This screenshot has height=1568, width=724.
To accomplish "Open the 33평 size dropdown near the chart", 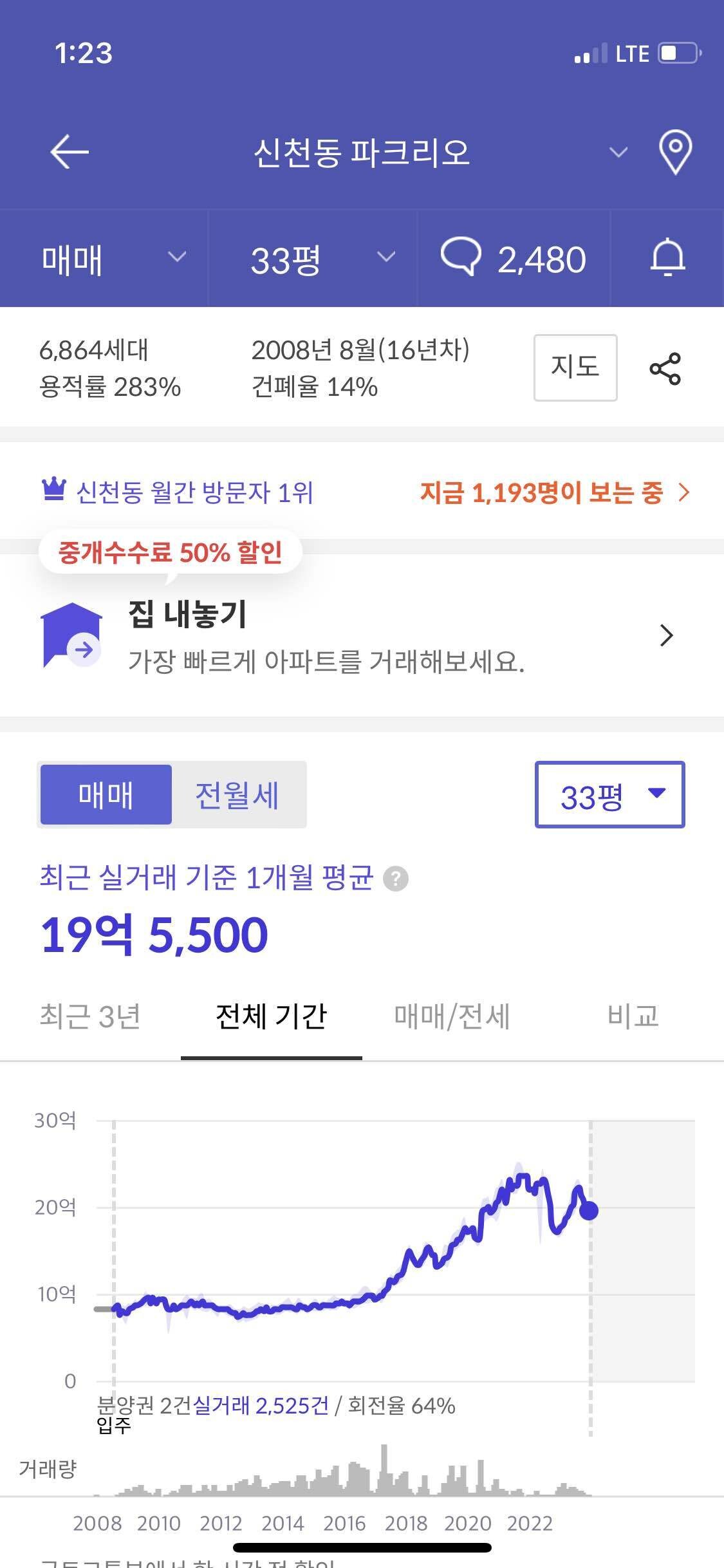I will tap(609, 794).
